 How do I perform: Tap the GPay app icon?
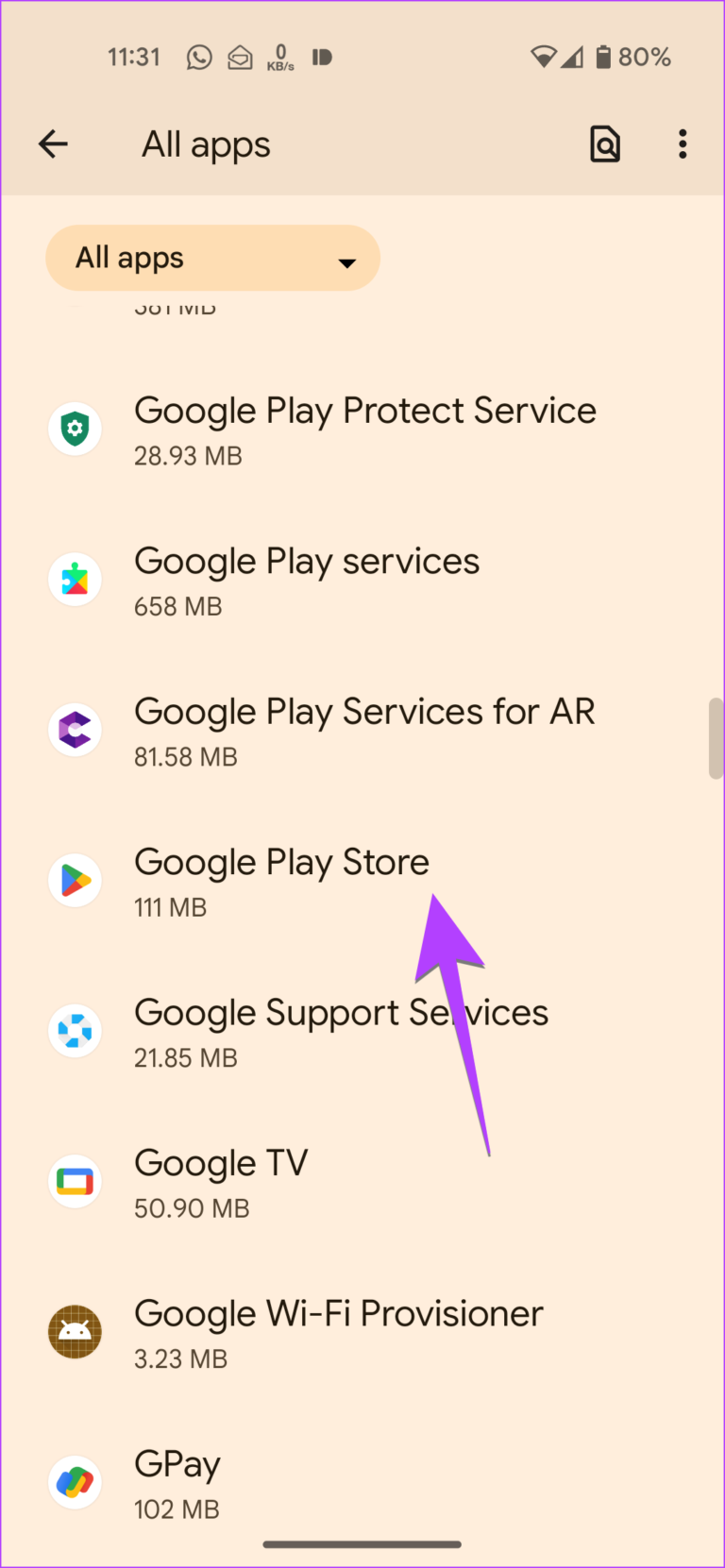click(x=75, y=1482)
